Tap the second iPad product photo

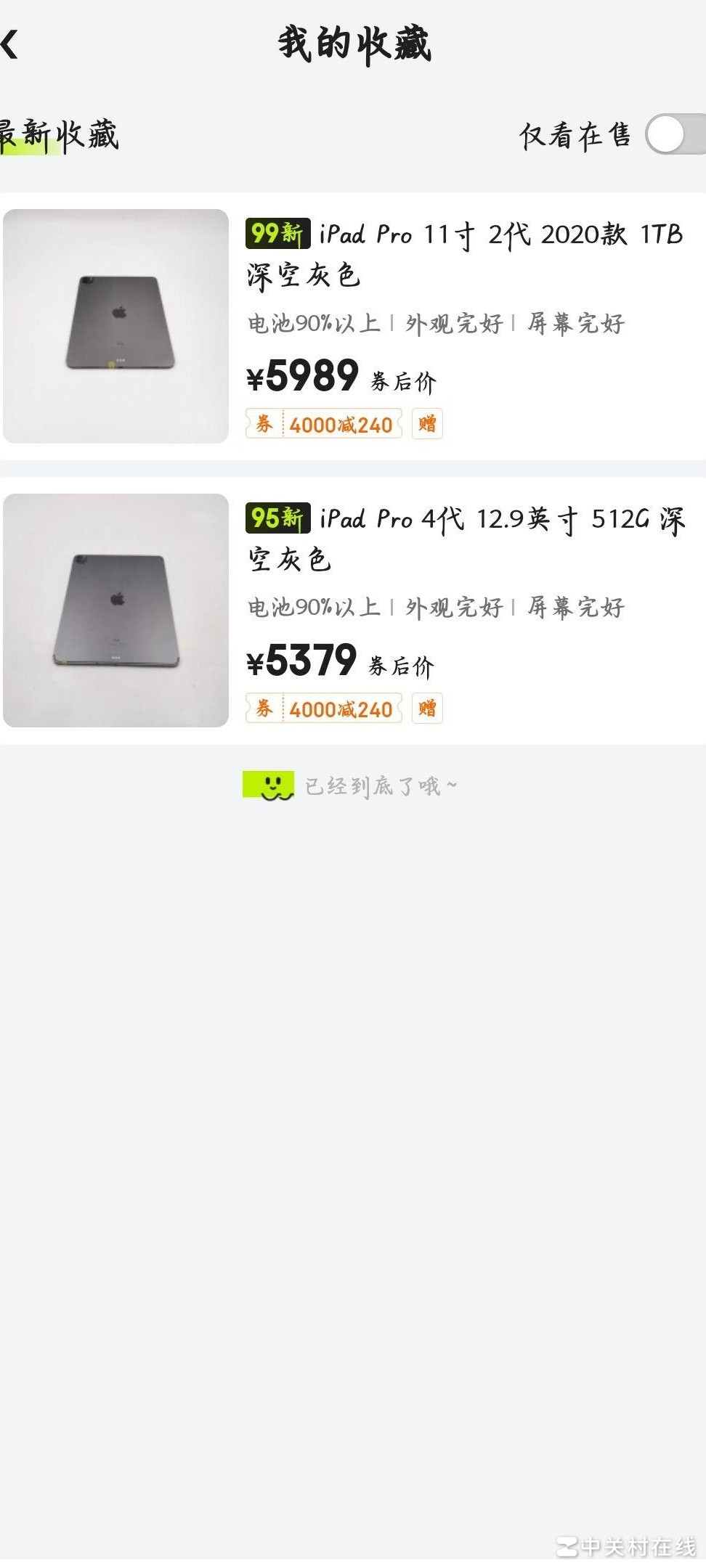tap(118, 609)
